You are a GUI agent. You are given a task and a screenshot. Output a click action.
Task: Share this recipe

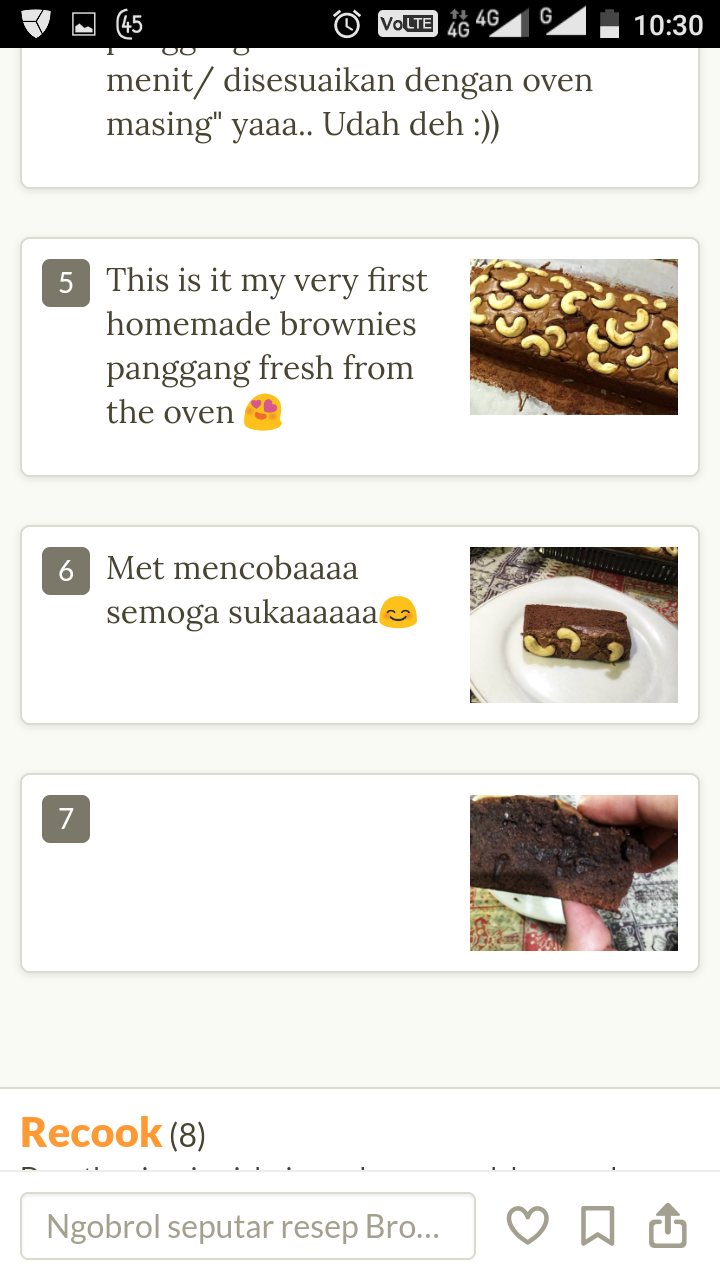[x=668, y=1226]
